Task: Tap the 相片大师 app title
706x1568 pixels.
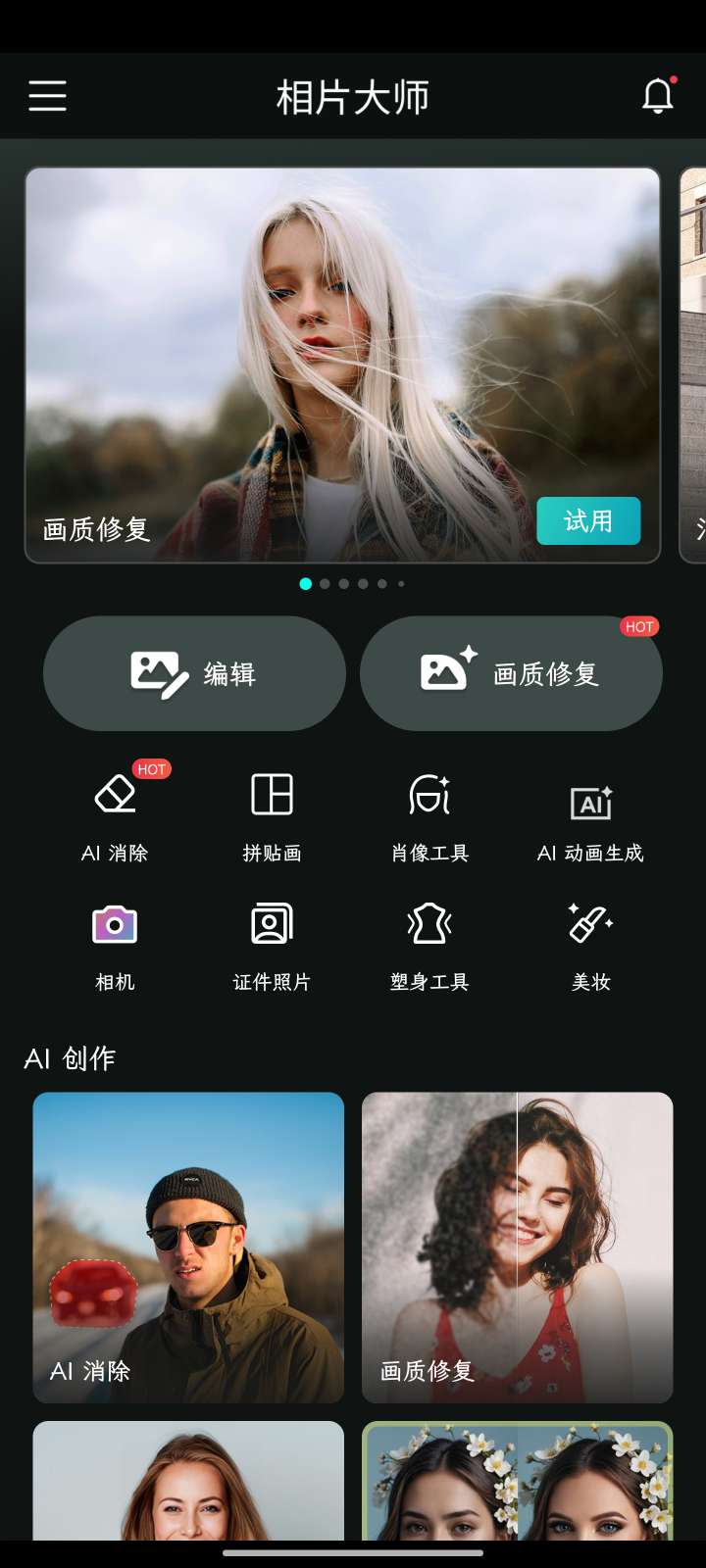Action: click(x=351, y=95)
